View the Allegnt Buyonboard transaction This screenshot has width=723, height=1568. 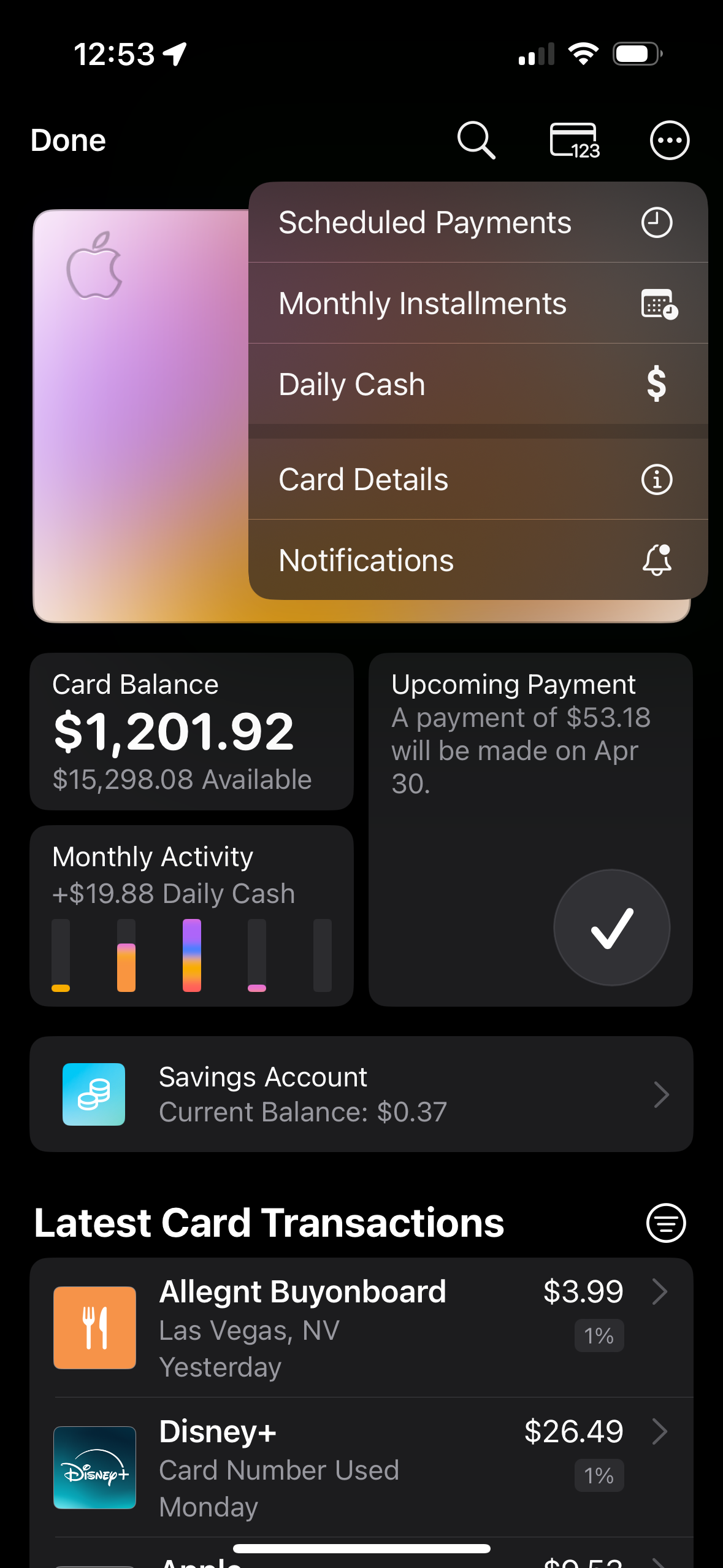coord(361,1328)
